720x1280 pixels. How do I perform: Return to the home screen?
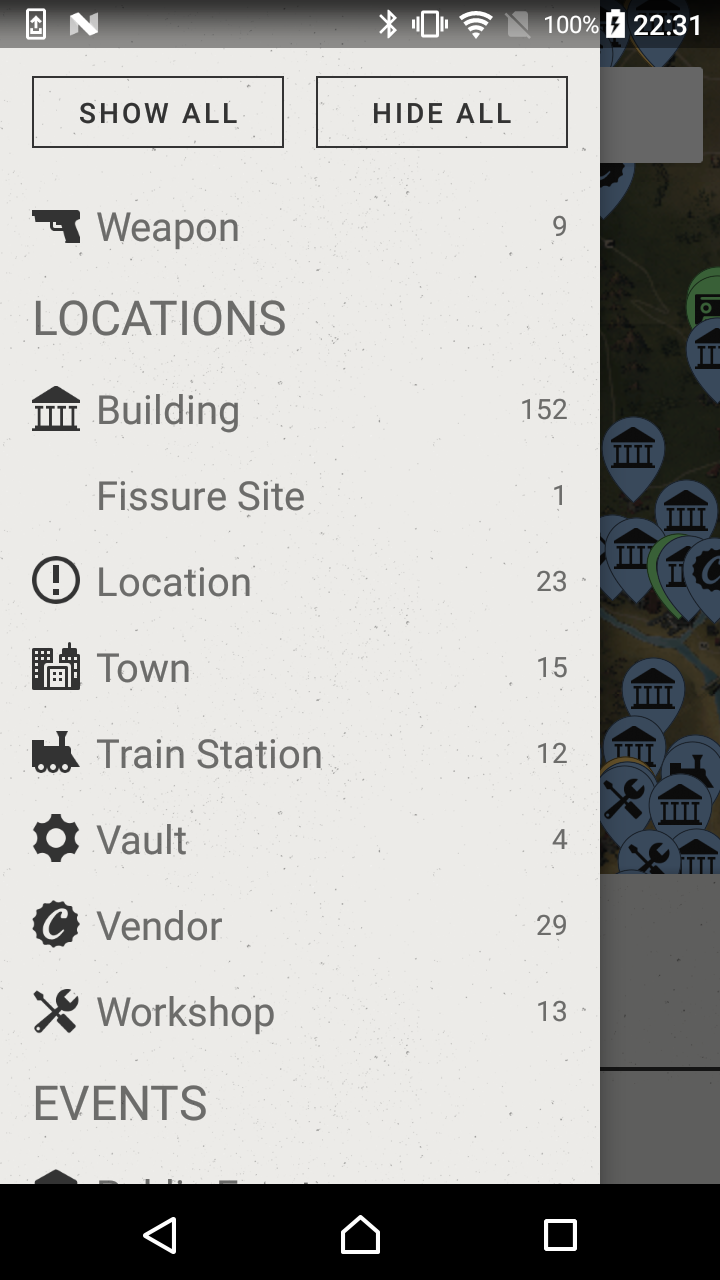[360, 1235]
